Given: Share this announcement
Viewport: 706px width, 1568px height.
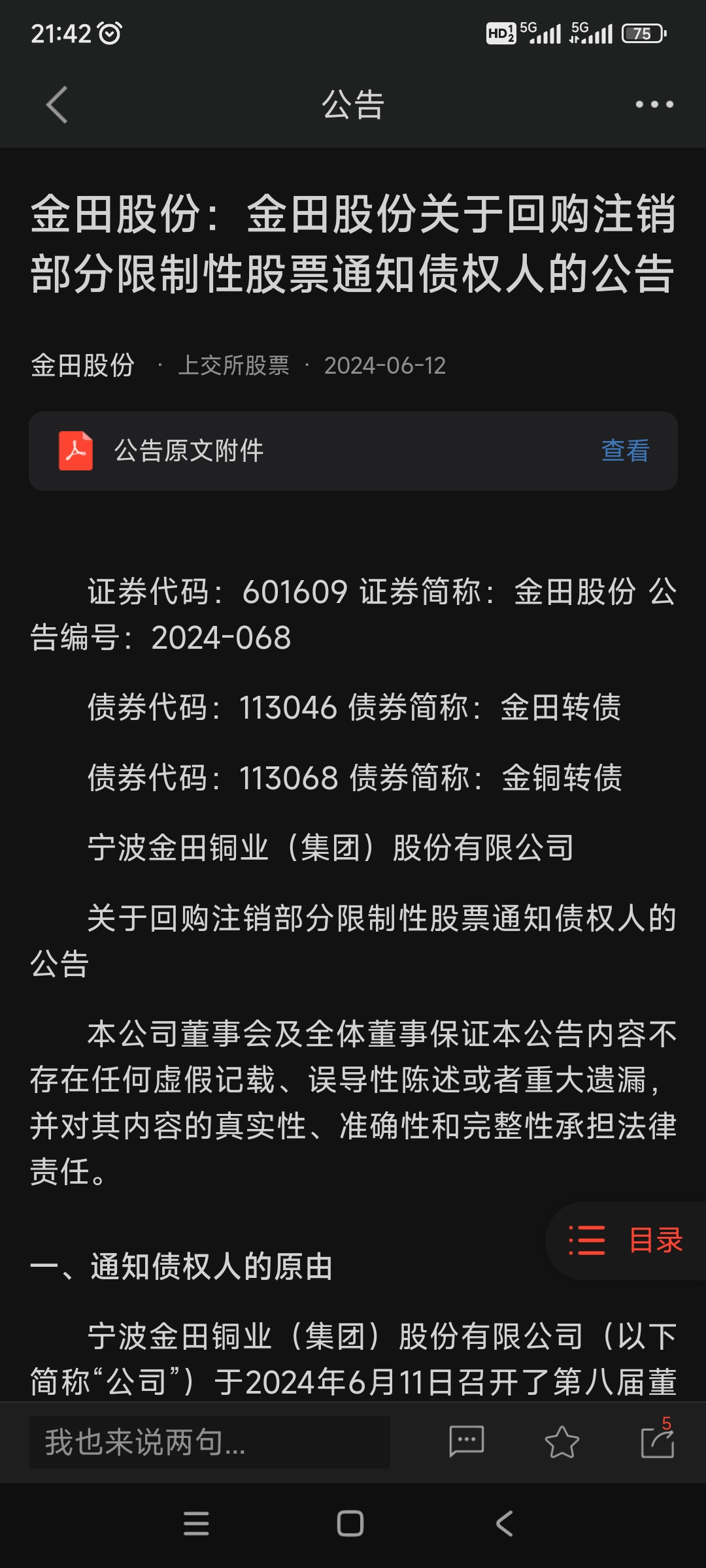Looking at the screenshot, I should point(657,1441).
